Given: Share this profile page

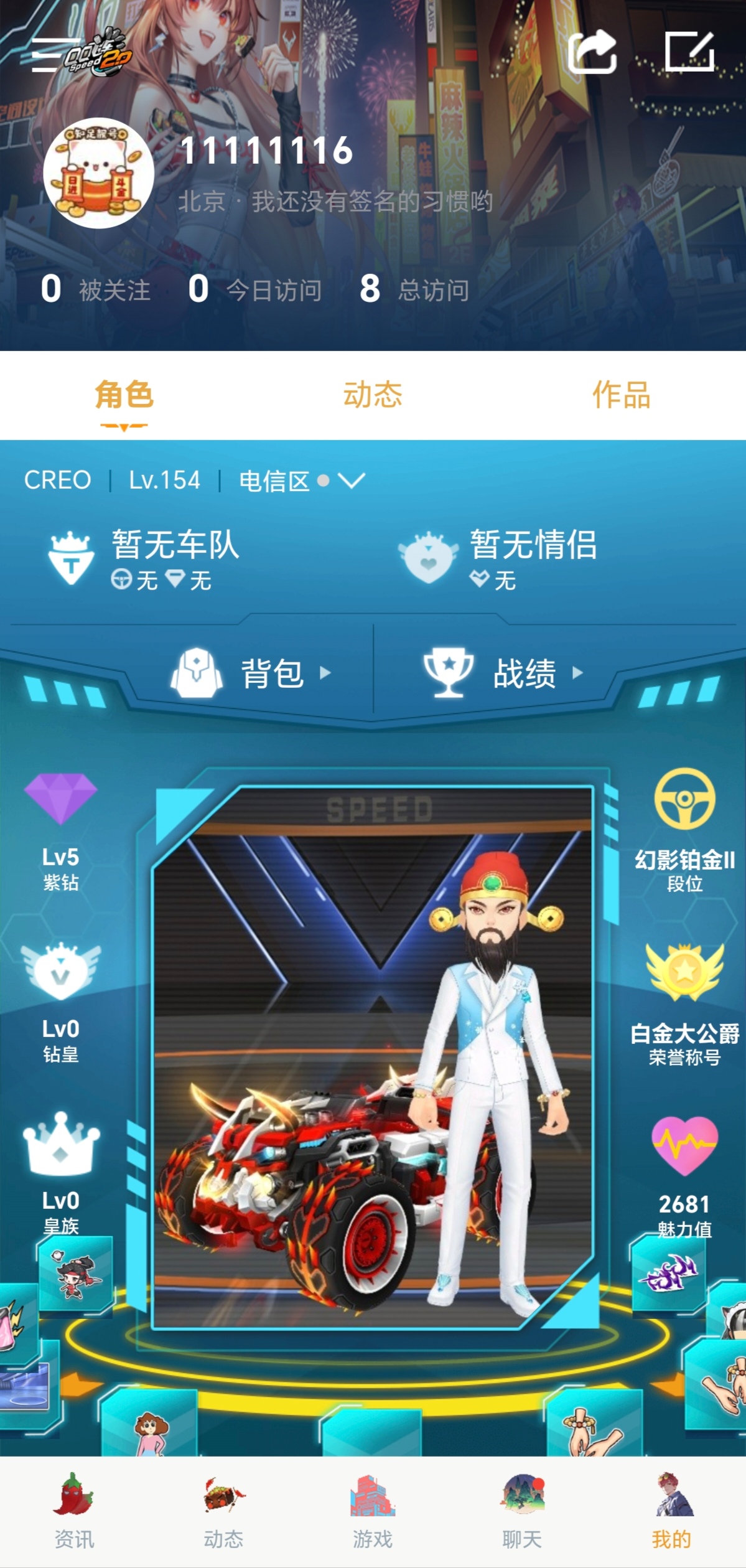Looking at the screenshot, I should [592, 52].
